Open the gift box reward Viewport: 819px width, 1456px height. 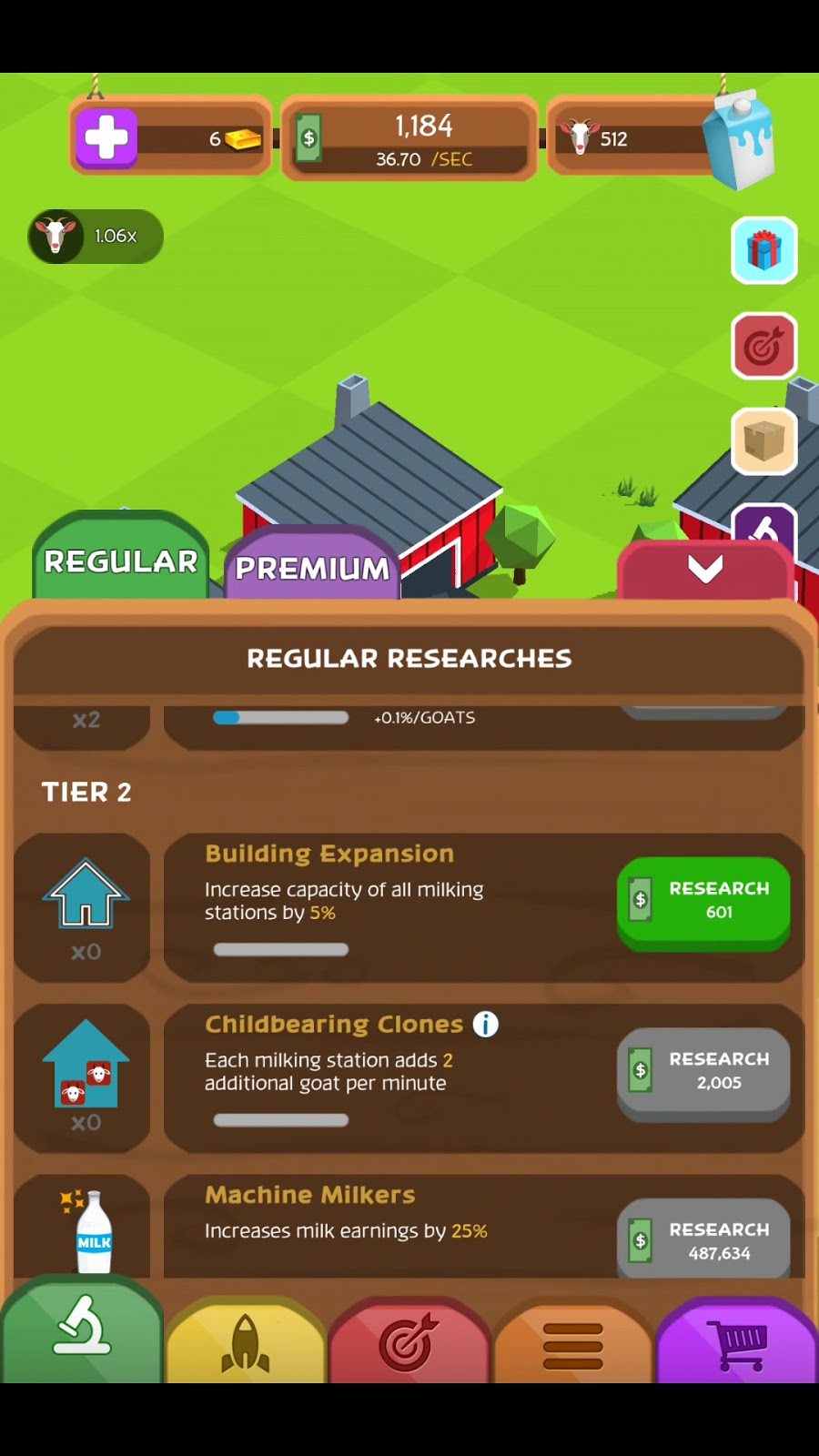764,250
